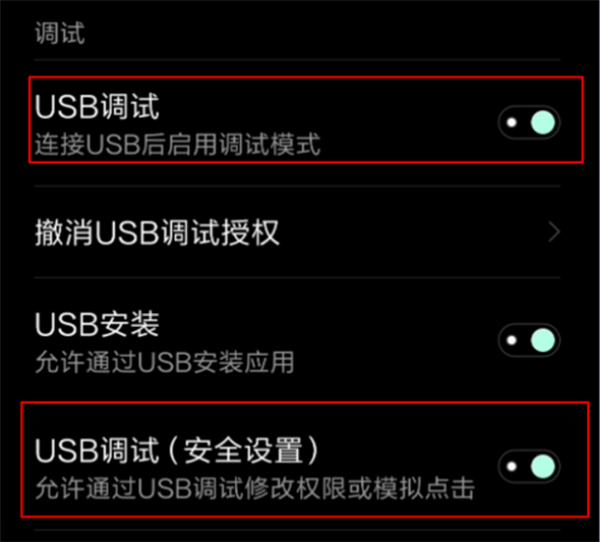Turn off the USB调试 switch
Image resolution: width=600 pixels, height=542 pixels.
coord(528,124)
